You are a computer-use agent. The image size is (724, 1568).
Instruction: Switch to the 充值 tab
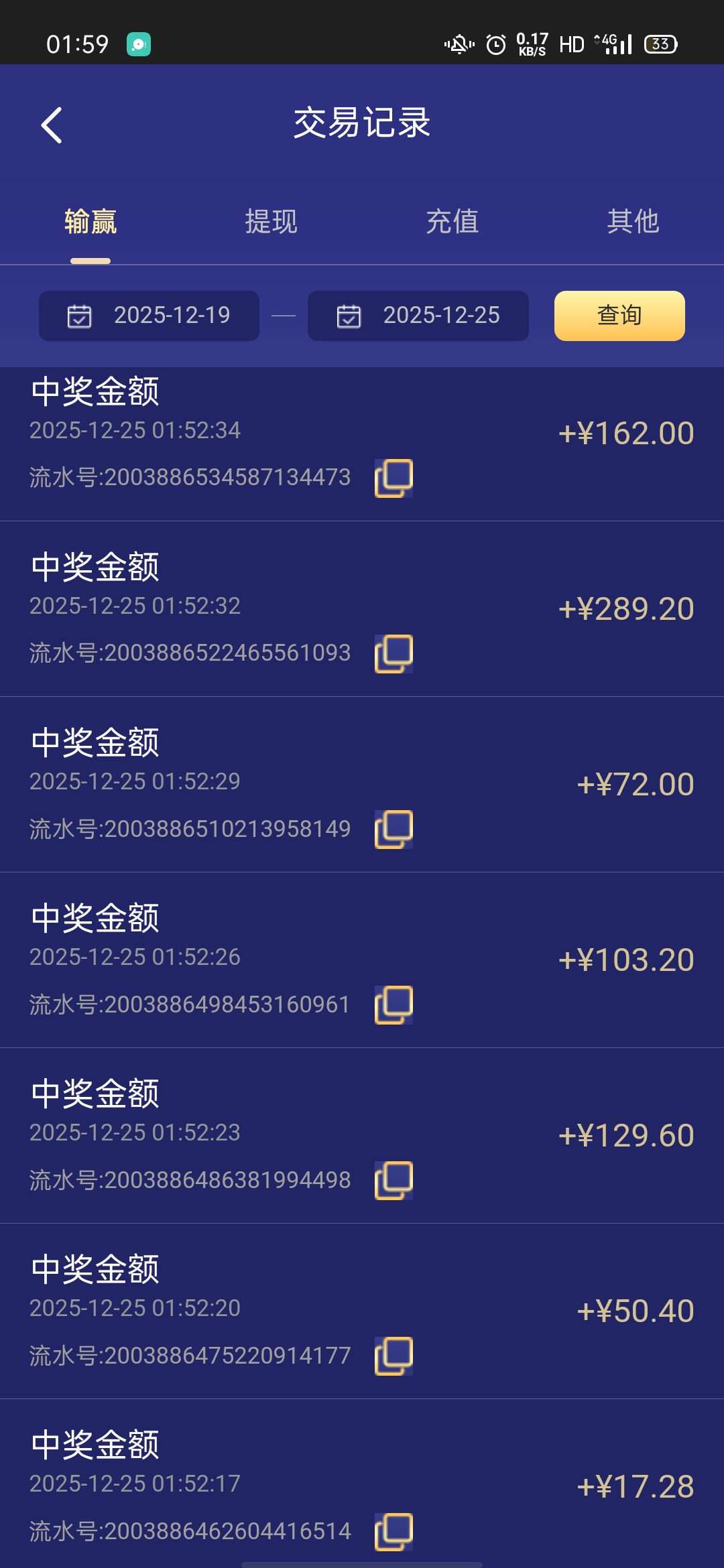click(452, 222)
